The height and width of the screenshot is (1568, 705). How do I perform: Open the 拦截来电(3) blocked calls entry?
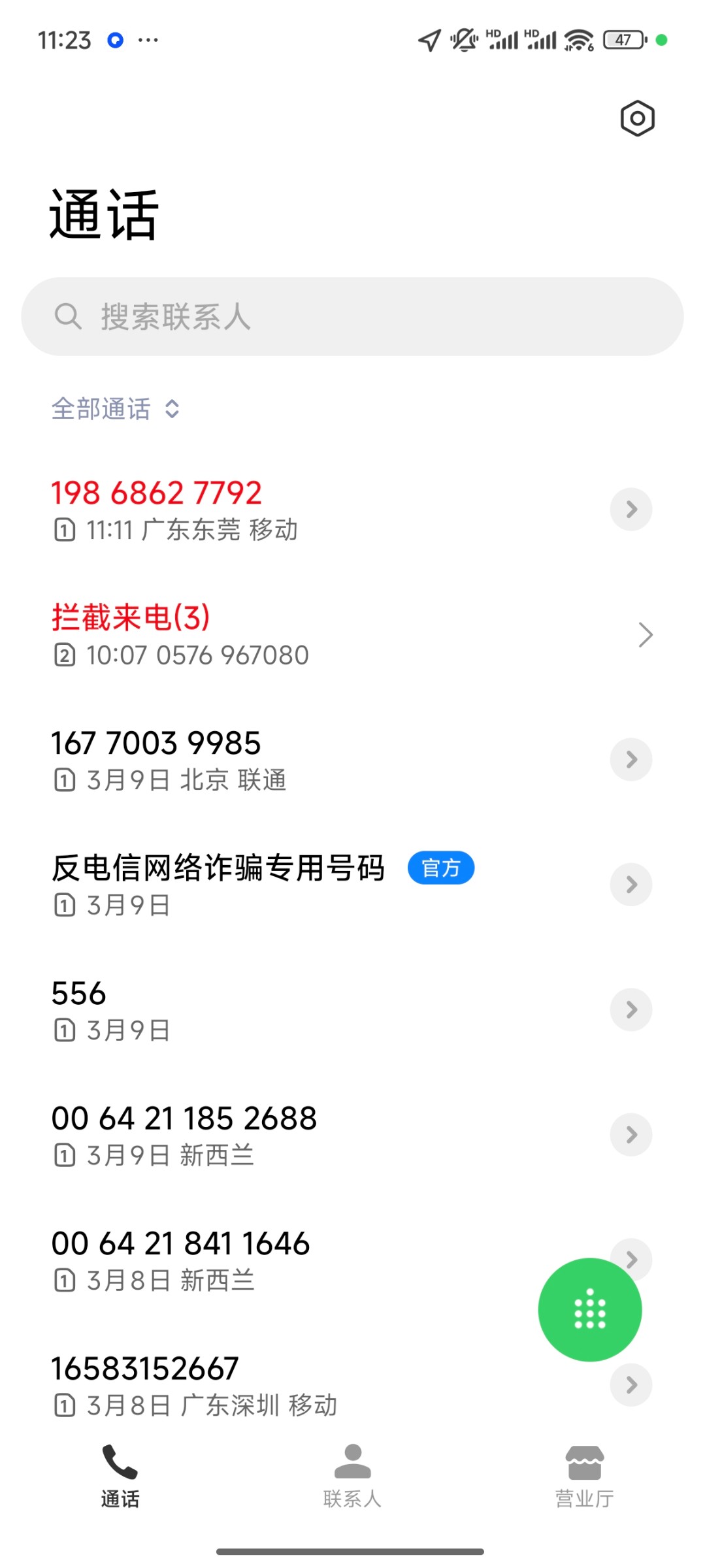352,635
